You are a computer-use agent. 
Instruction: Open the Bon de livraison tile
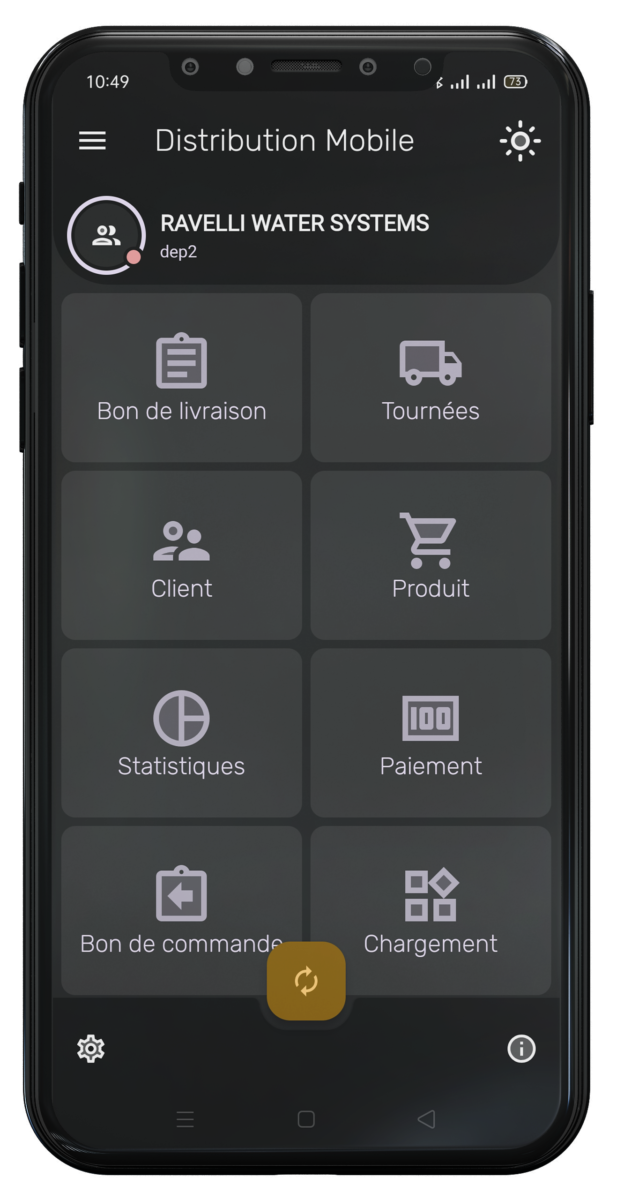(182, 378)
